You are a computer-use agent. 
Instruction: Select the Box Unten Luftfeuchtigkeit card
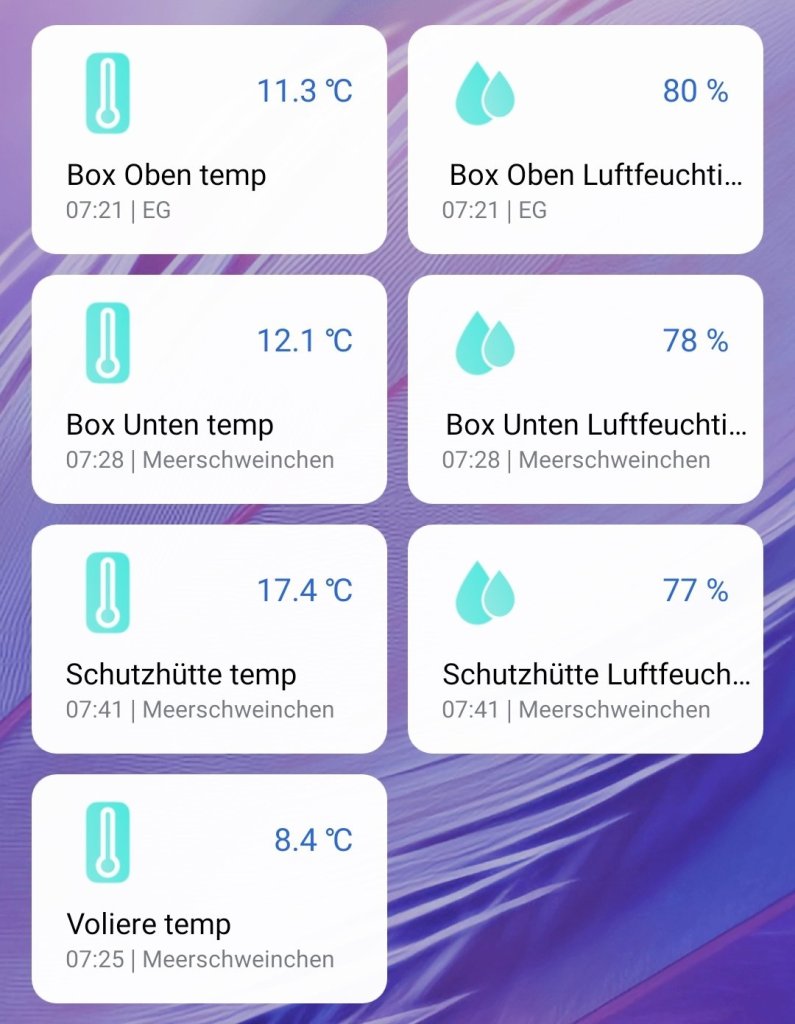click(585, 389)
